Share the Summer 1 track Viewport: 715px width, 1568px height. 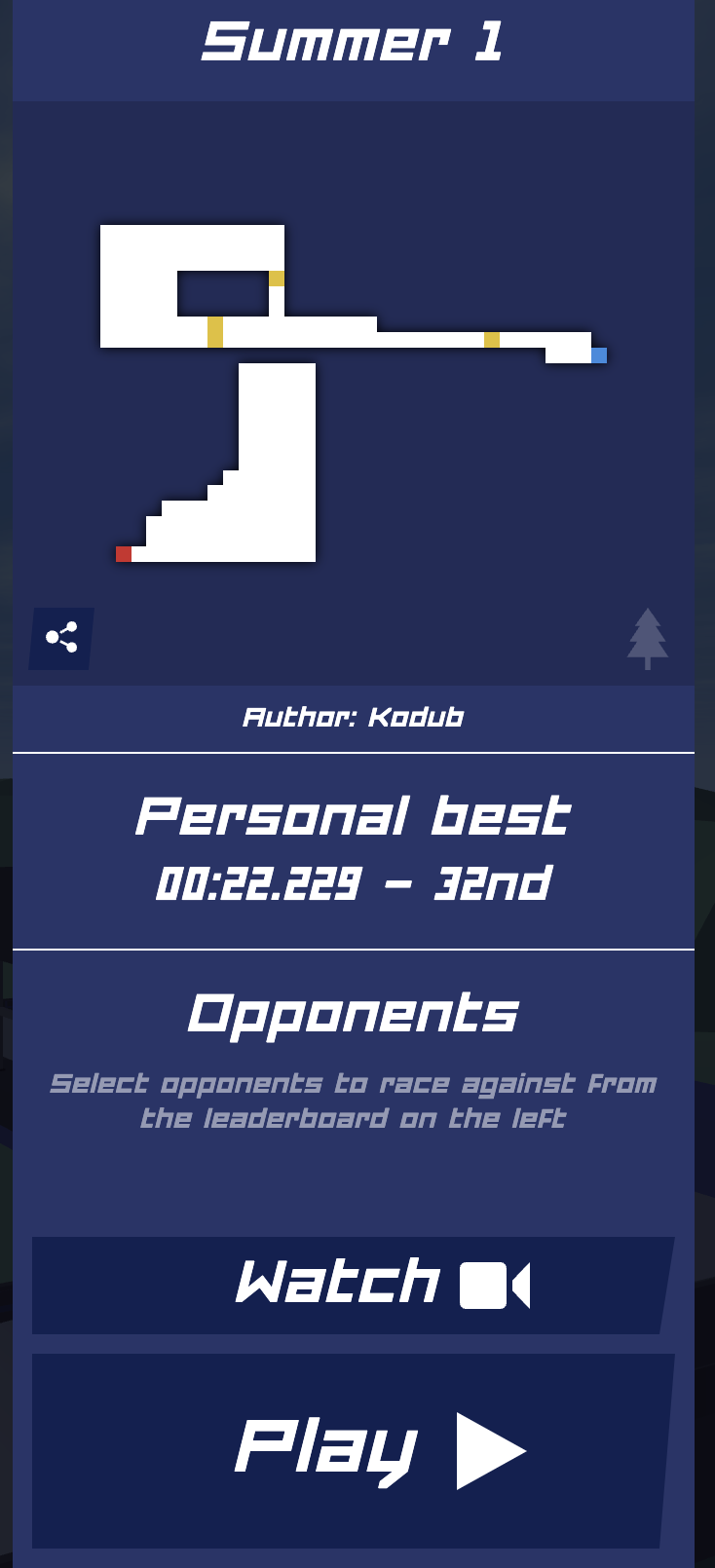click(61, 638)
